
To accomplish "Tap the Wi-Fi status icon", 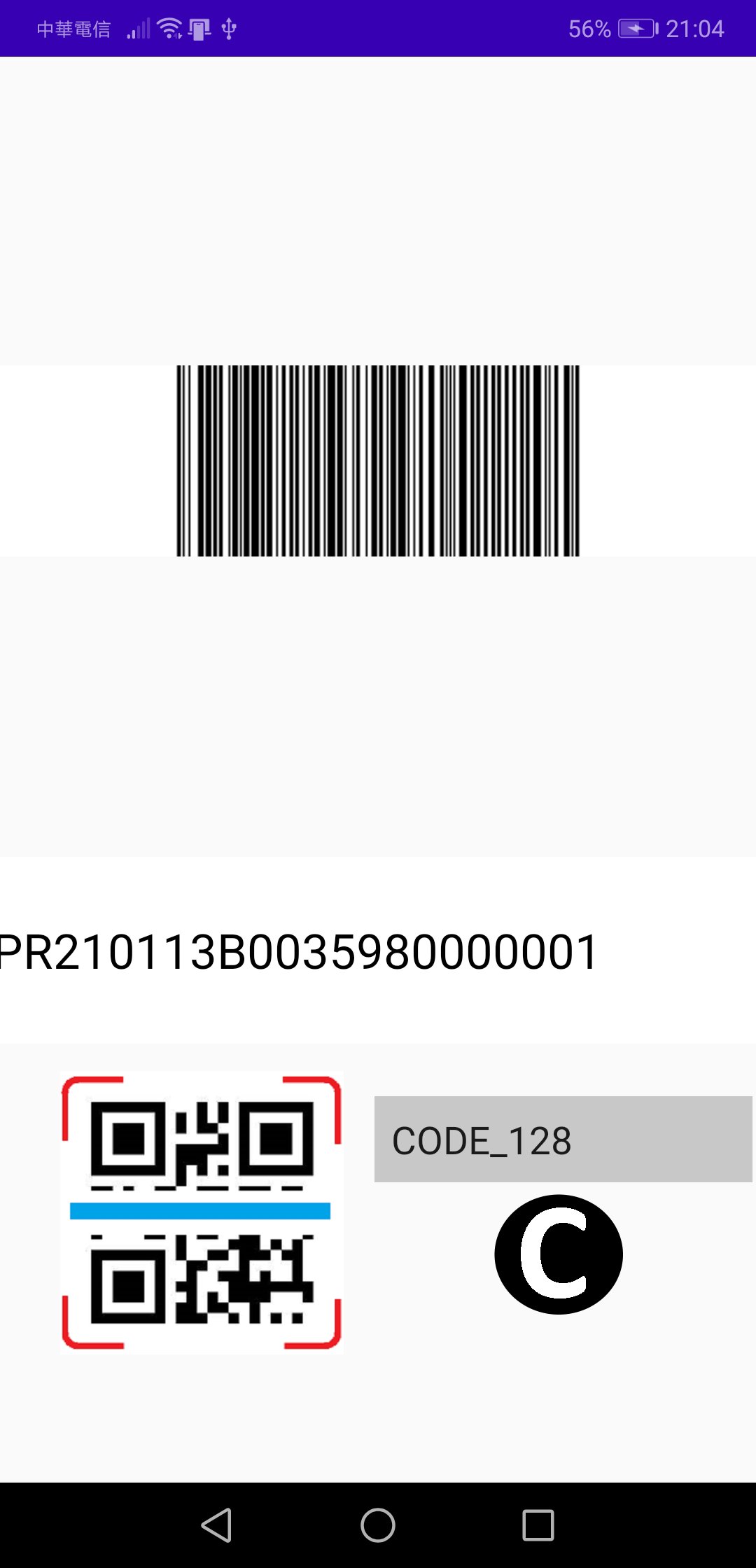I will point(168,28).
